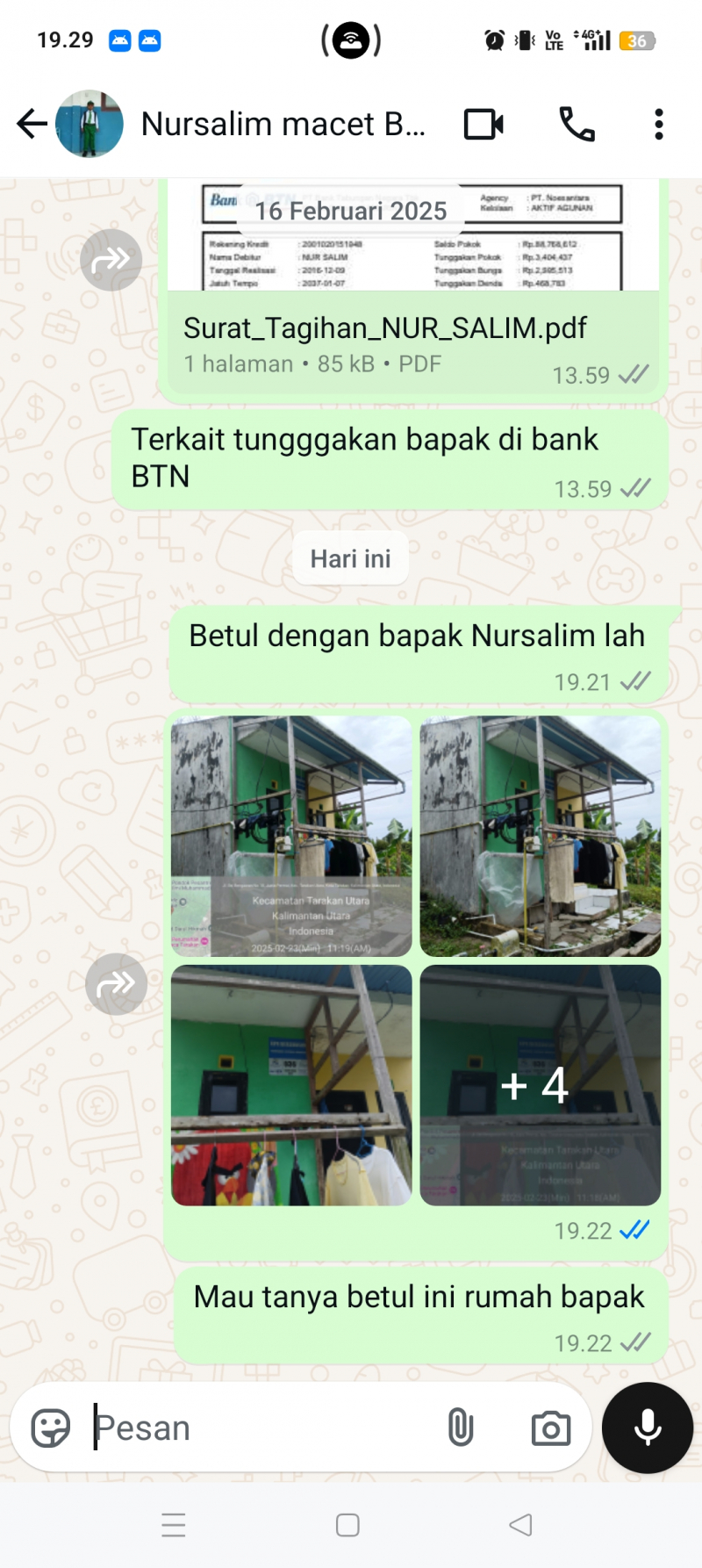Start a video call
Screen dimensions: 702x1568
pyautogui.click(x=484, y=125)
